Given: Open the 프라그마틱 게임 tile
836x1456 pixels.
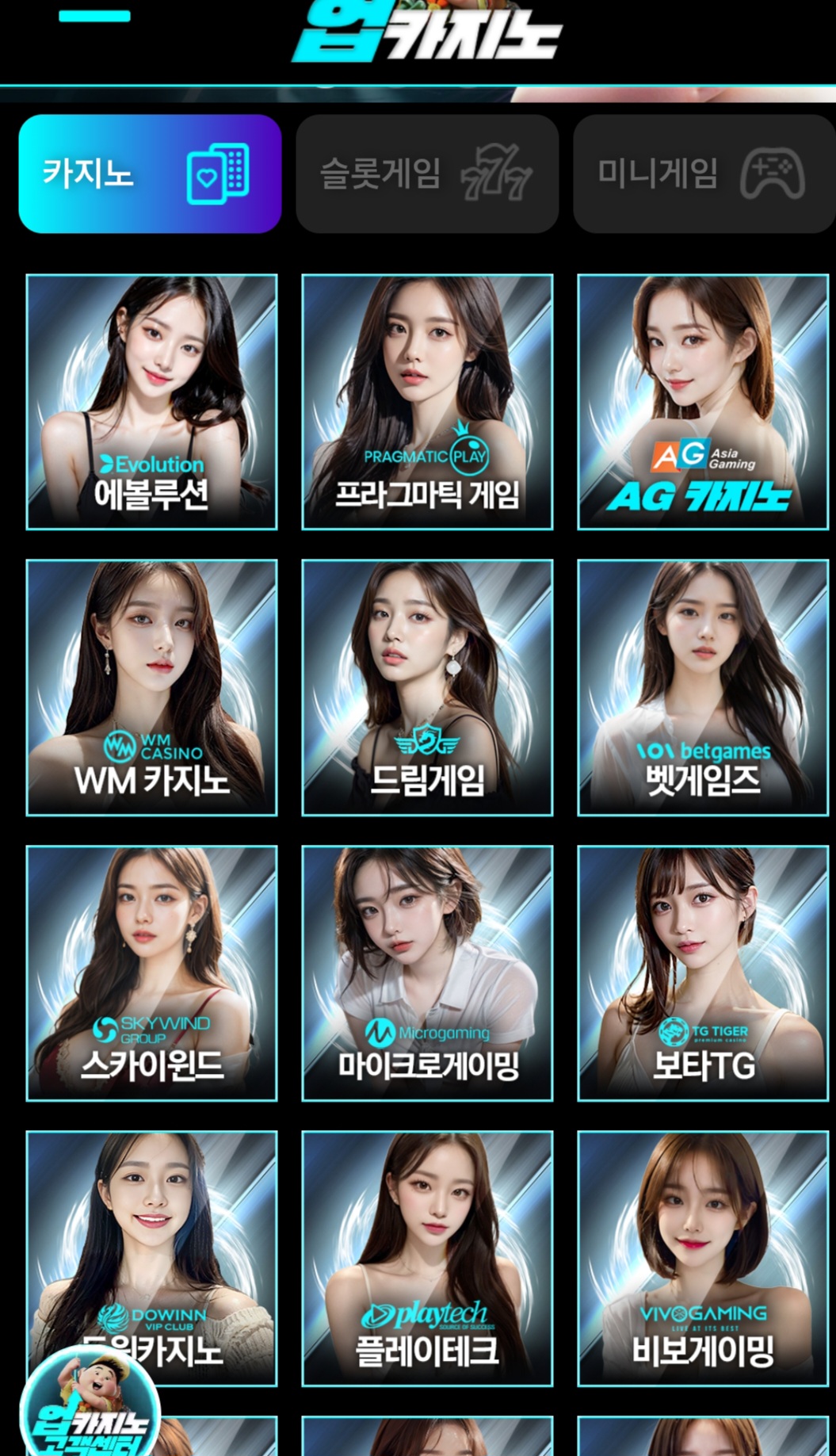Looking at the screenshot, I should pos(427,402).
